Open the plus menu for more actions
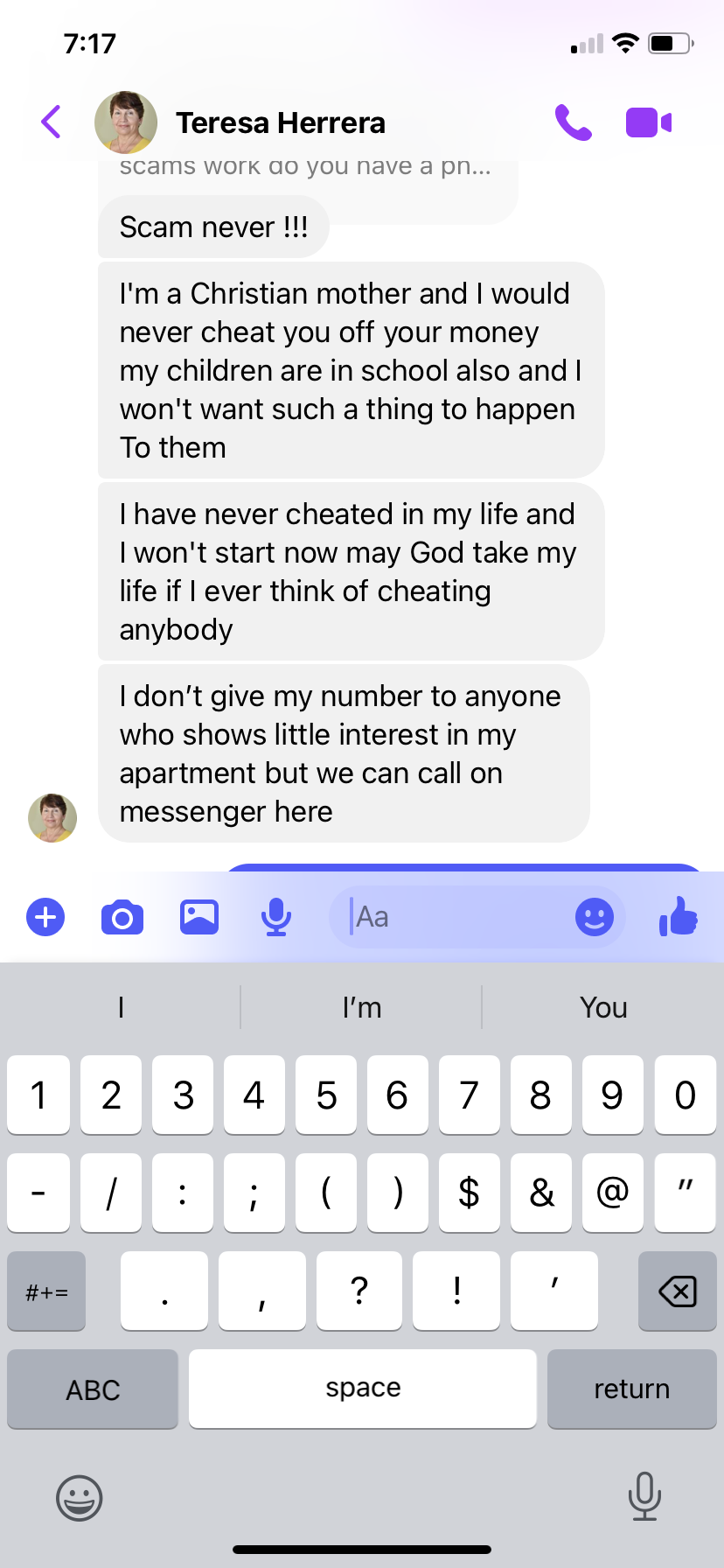Image resolution: width=724 pixels, height=1568 pixels. tap(45, 917)
